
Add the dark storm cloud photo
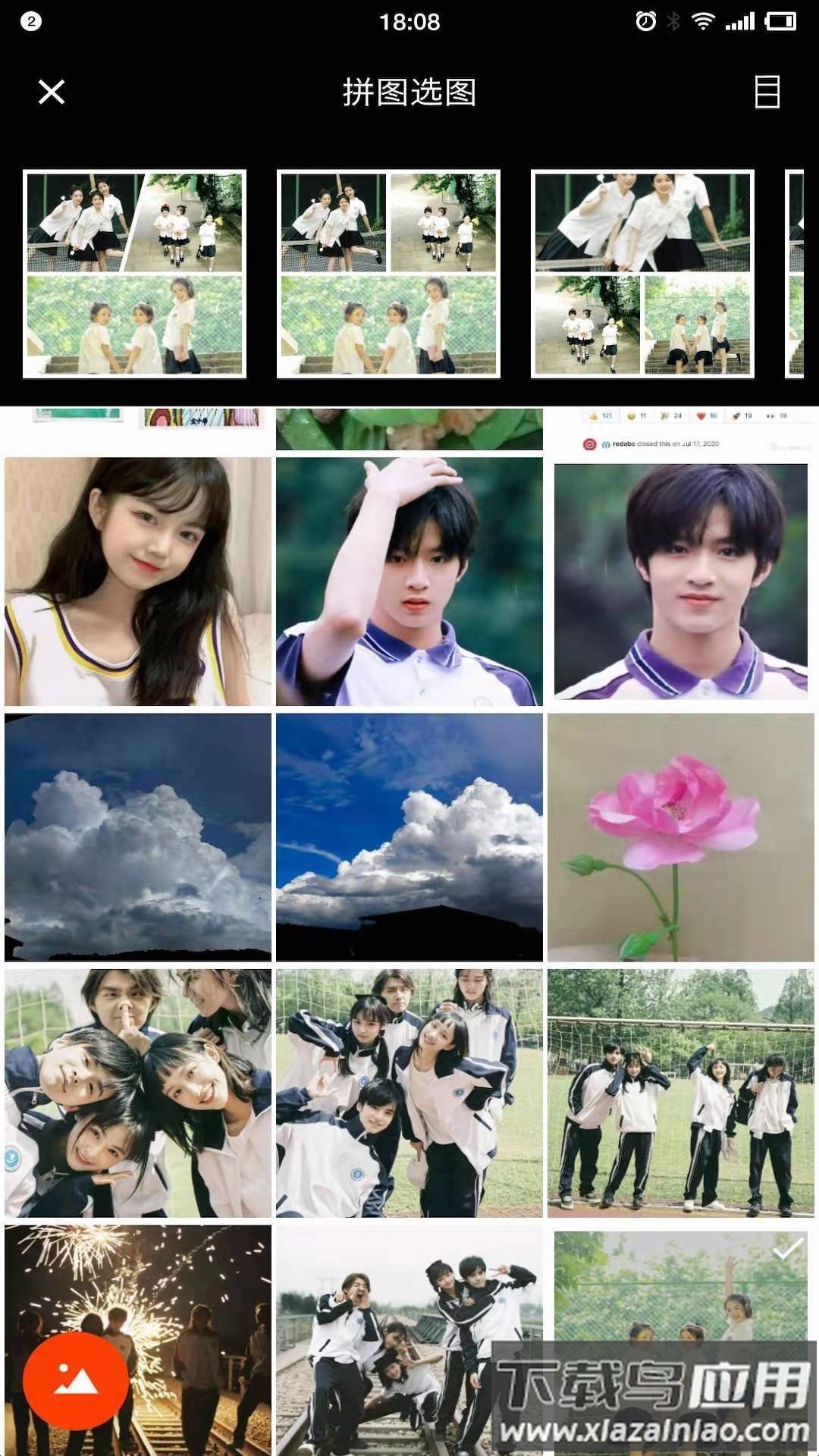click(x=137, y=836)
